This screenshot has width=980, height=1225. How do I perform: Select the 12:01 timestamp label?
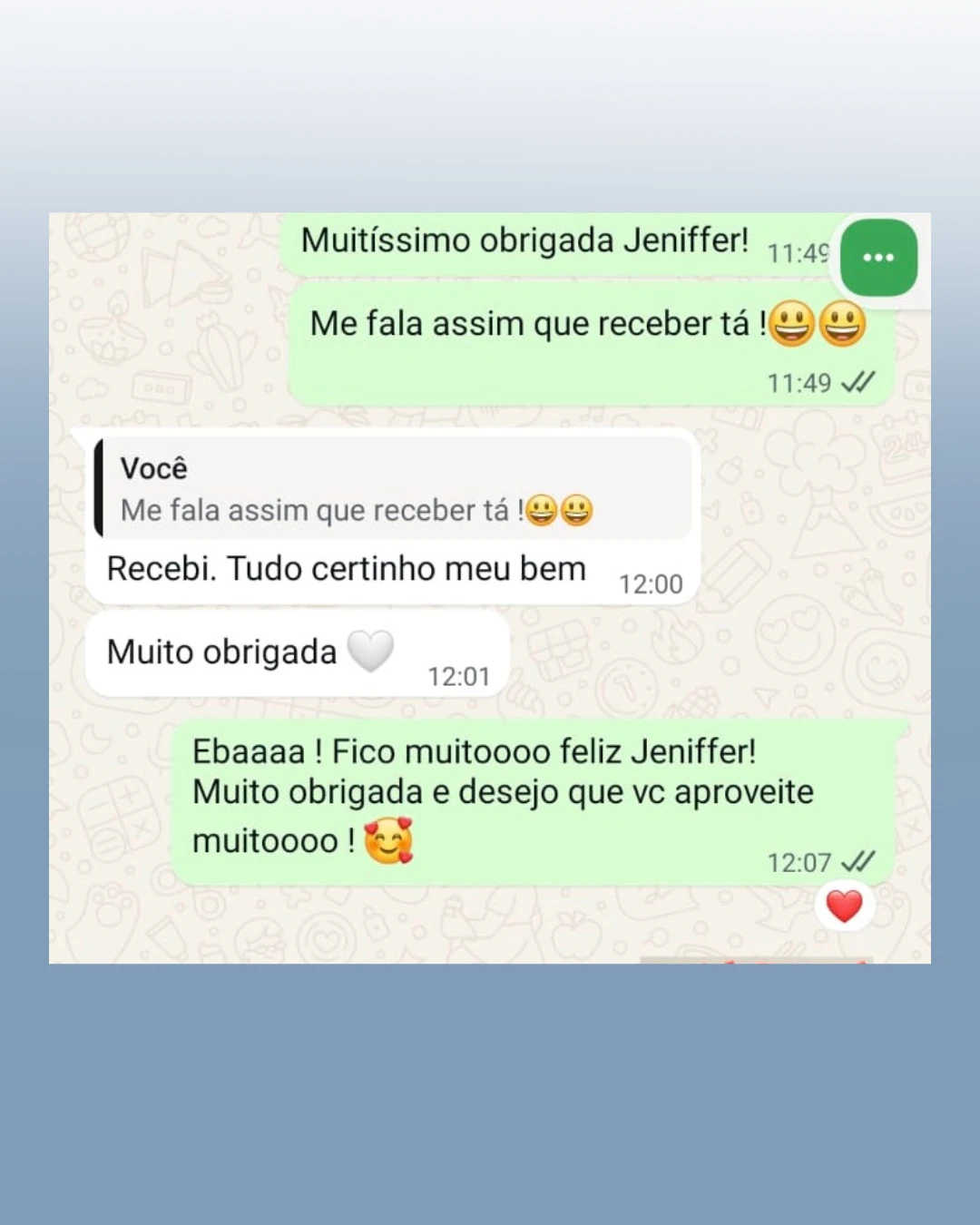(458, 676)
